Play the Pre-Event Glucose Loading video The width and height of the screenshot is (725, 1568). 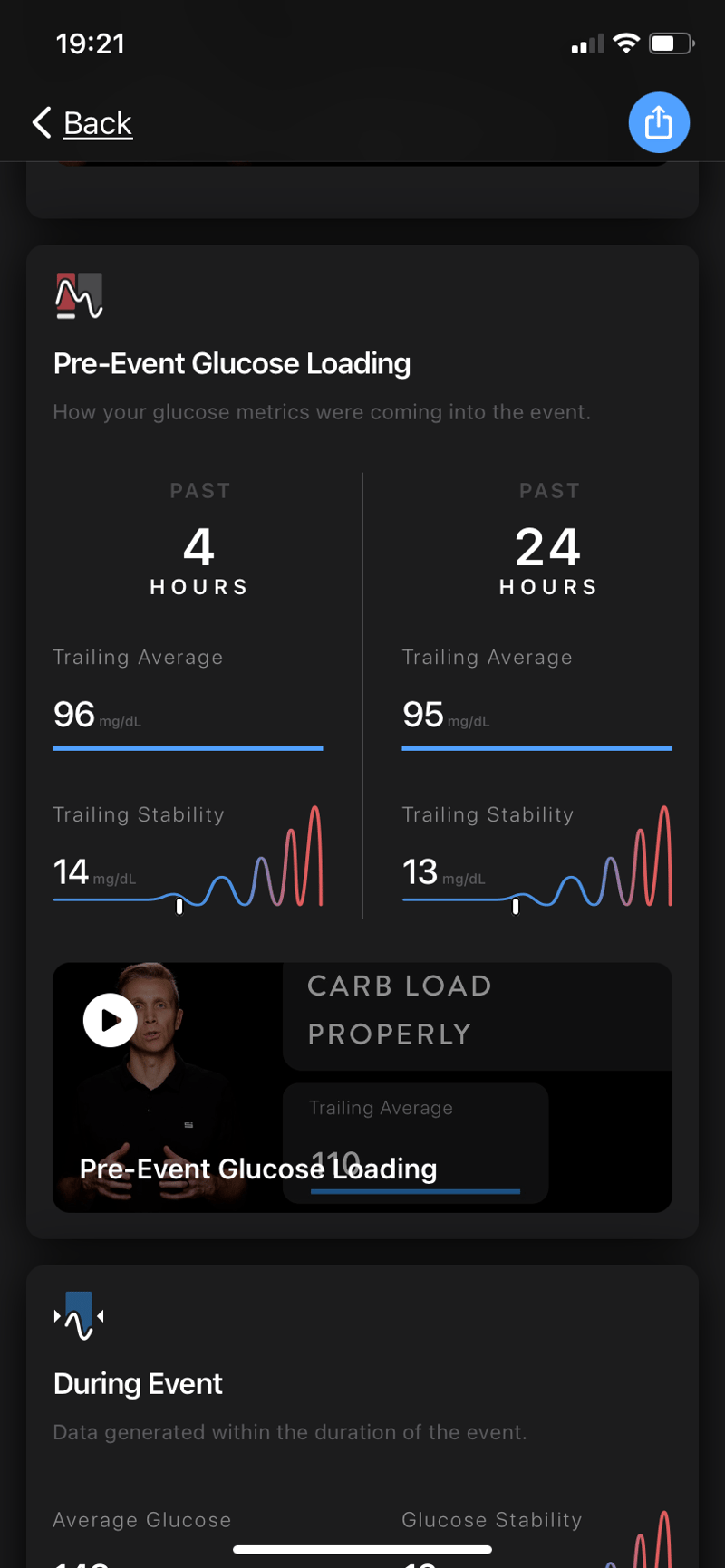click(x=111, y=1021)
